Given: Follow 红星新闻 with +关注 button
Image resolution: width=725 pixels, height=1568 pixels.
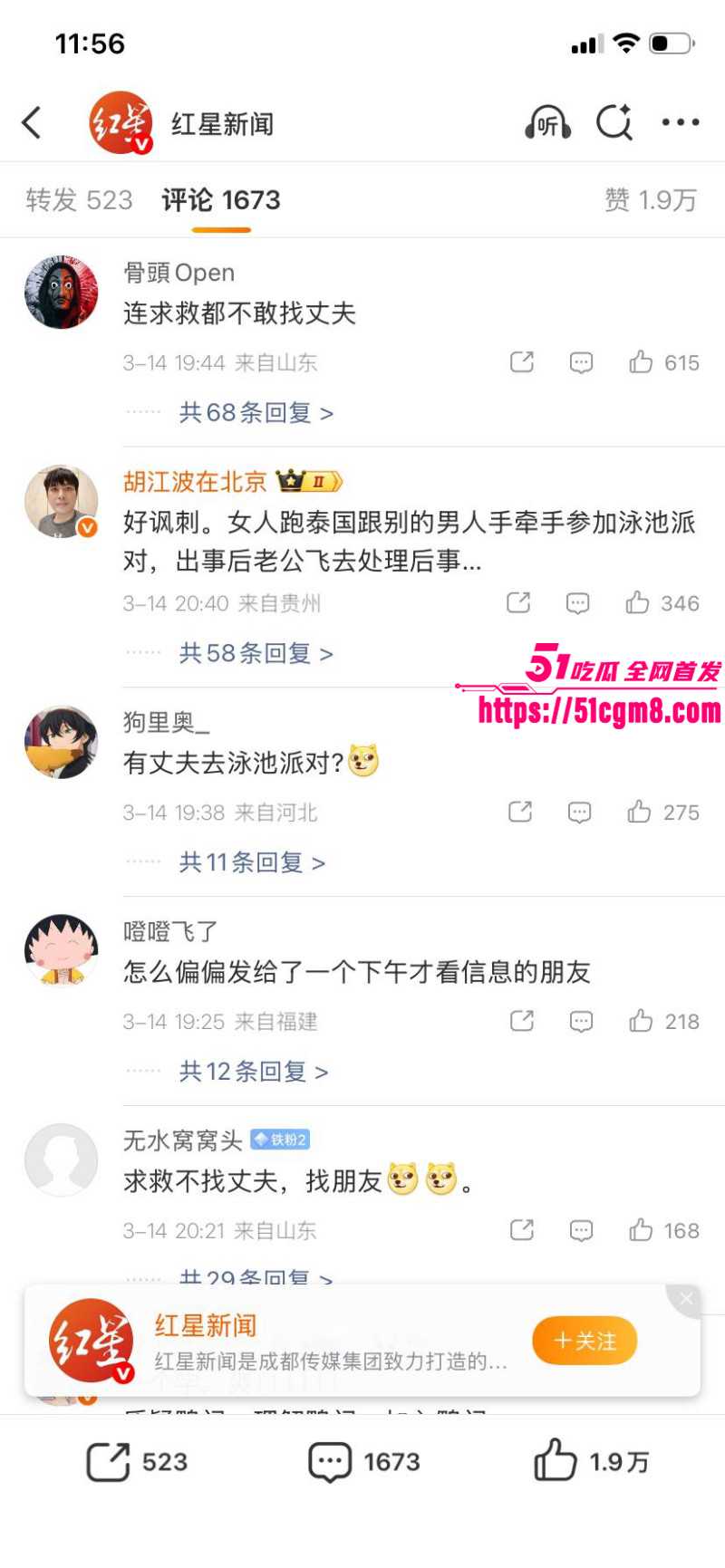Looking at the screenshot, I should 585,1341.
